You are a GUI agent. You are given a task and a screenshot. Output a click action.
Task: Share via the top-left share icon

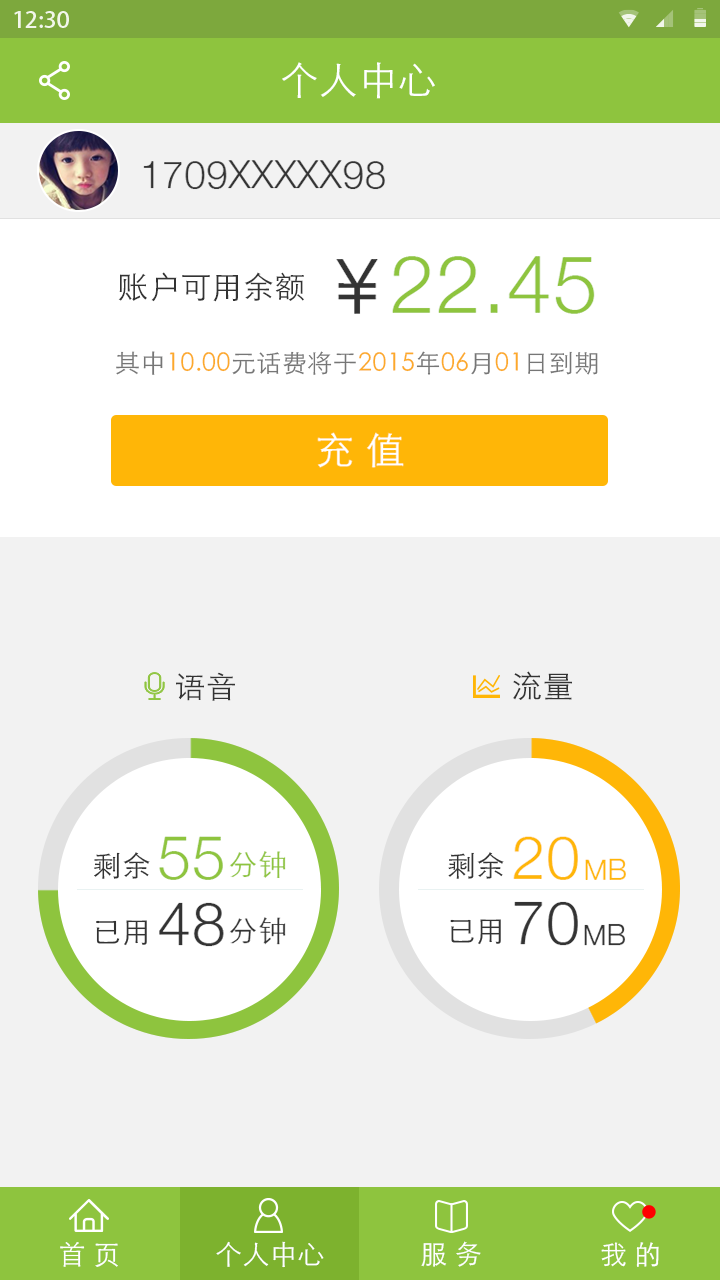tap(54, 81)
